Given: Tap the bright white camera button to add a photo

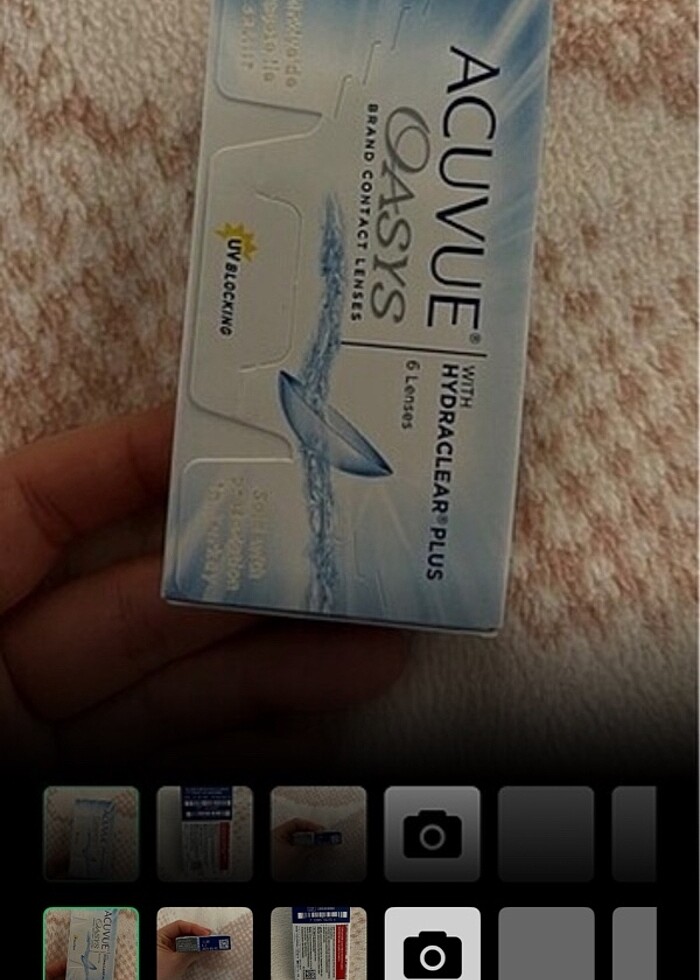Looking at the screenshot, I should point(432,944).
